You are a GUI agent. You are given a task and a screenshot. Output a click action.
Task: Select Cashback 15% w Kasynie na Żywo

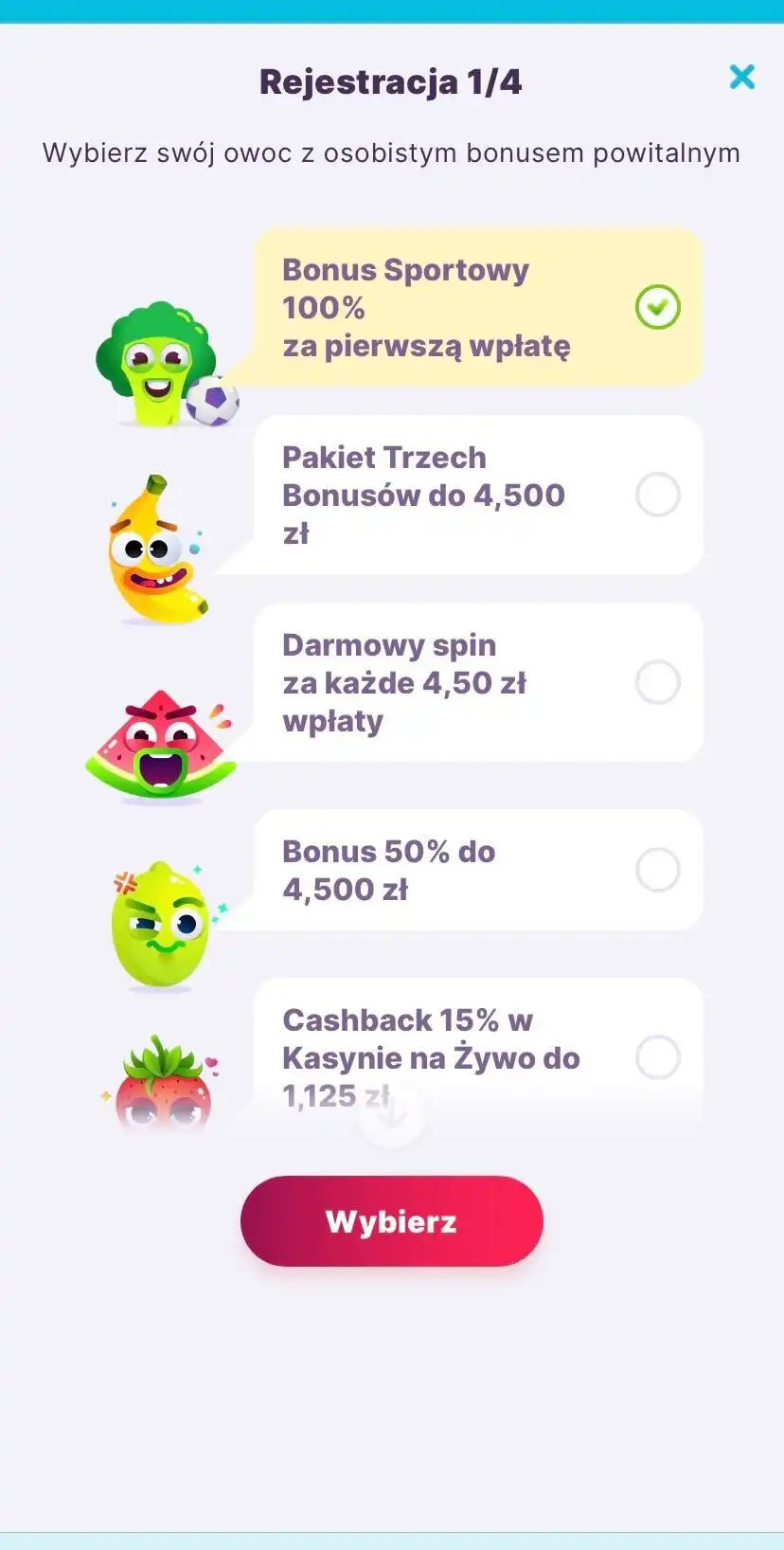click(657, 1057)
